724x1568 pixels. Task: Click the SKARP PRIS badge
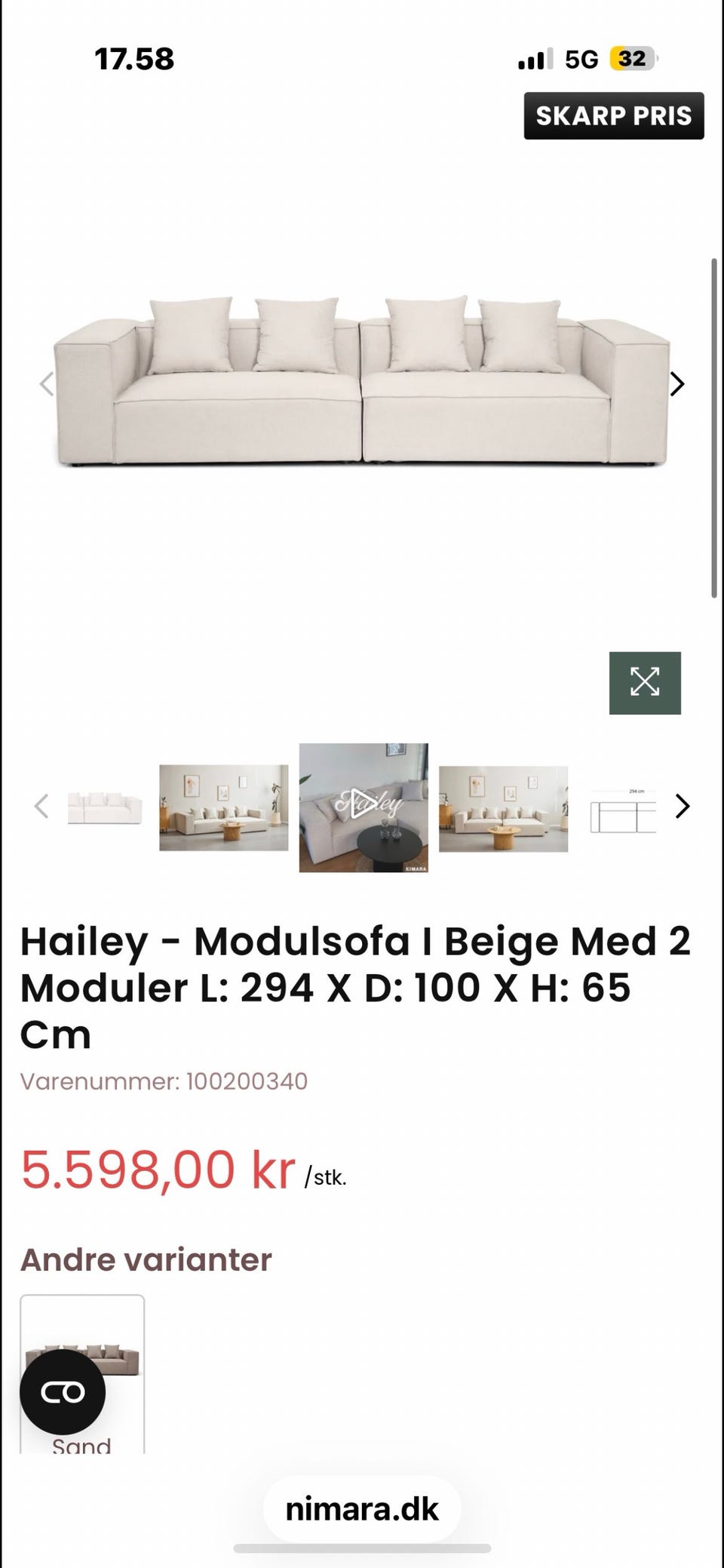[612, 116]
